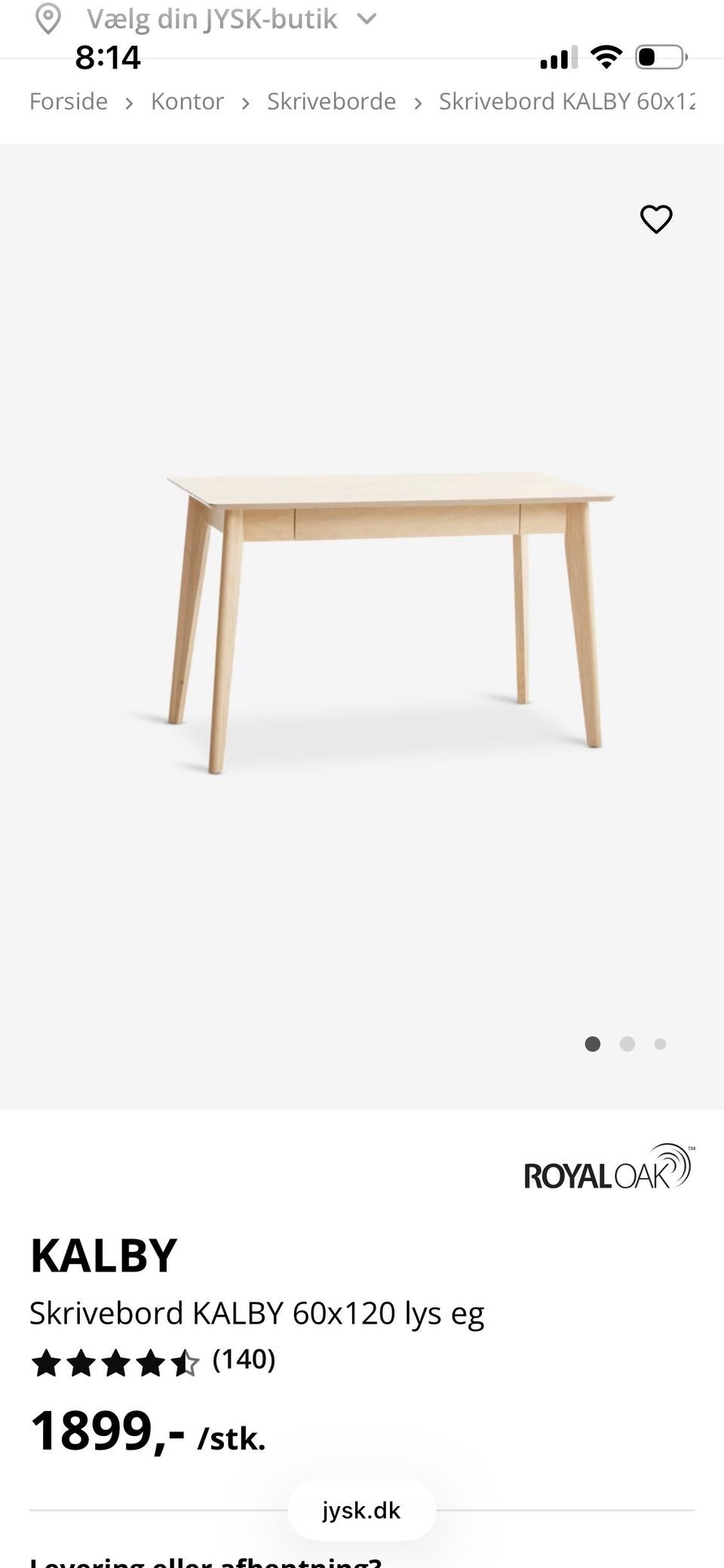Image resolution: width=724 pixels, height=1568 pixels.
Task: Jump to the second product image dot
Action: 627,1044
